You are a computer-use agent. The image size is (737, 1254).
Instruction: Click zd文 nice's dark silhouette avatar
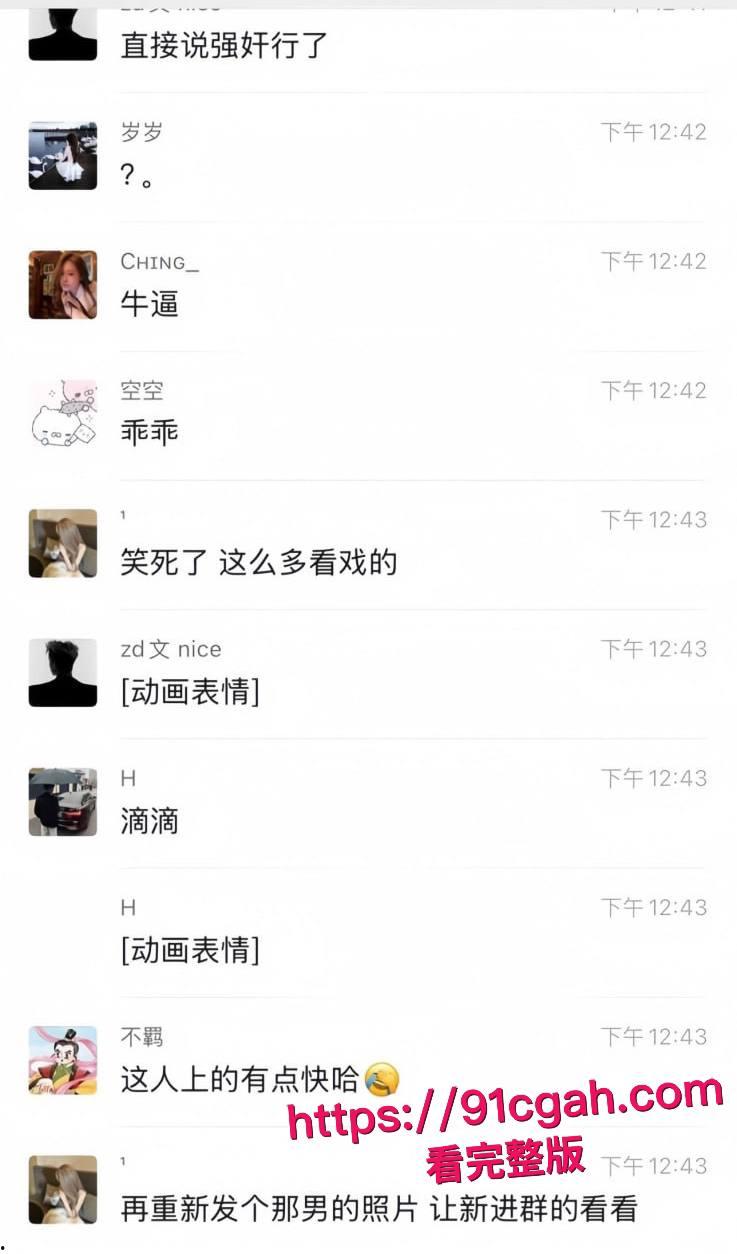point(62,672)
